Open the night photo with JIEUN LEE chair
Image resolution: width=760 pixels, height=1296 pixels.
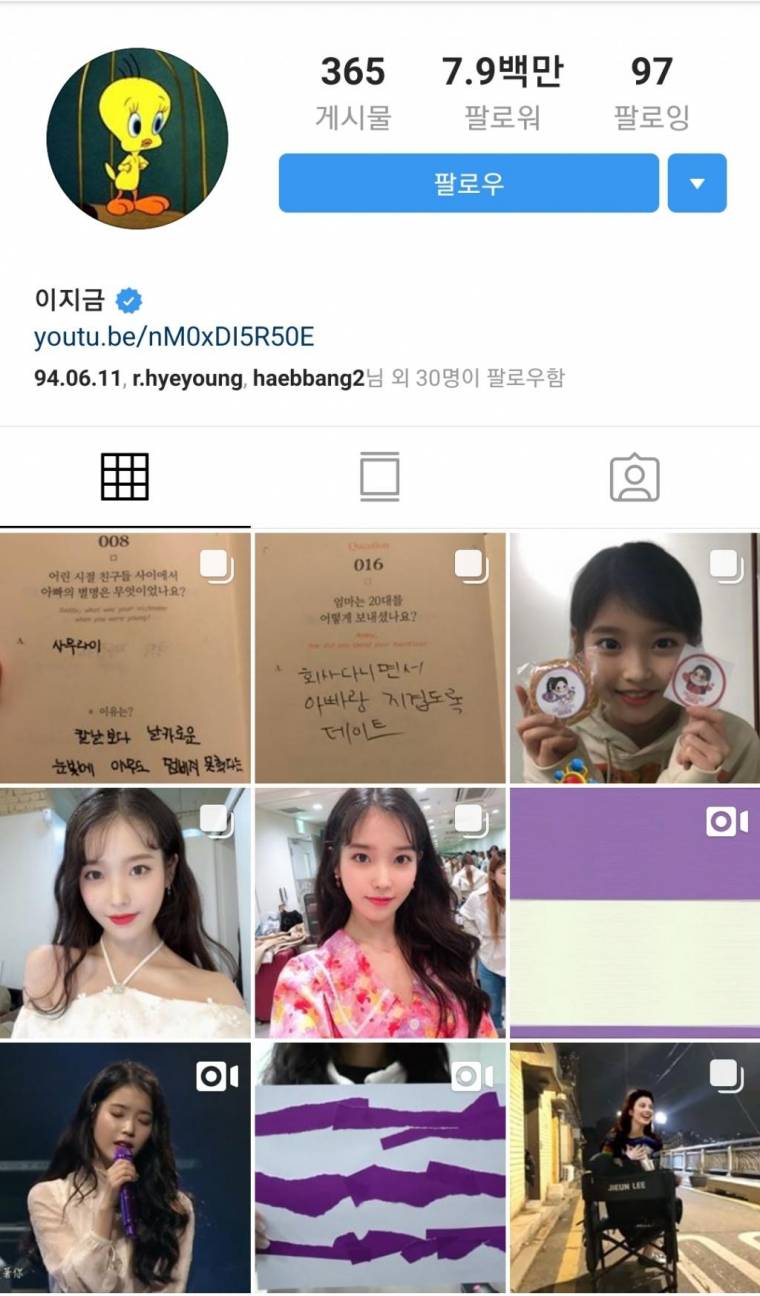(634, 1167)
